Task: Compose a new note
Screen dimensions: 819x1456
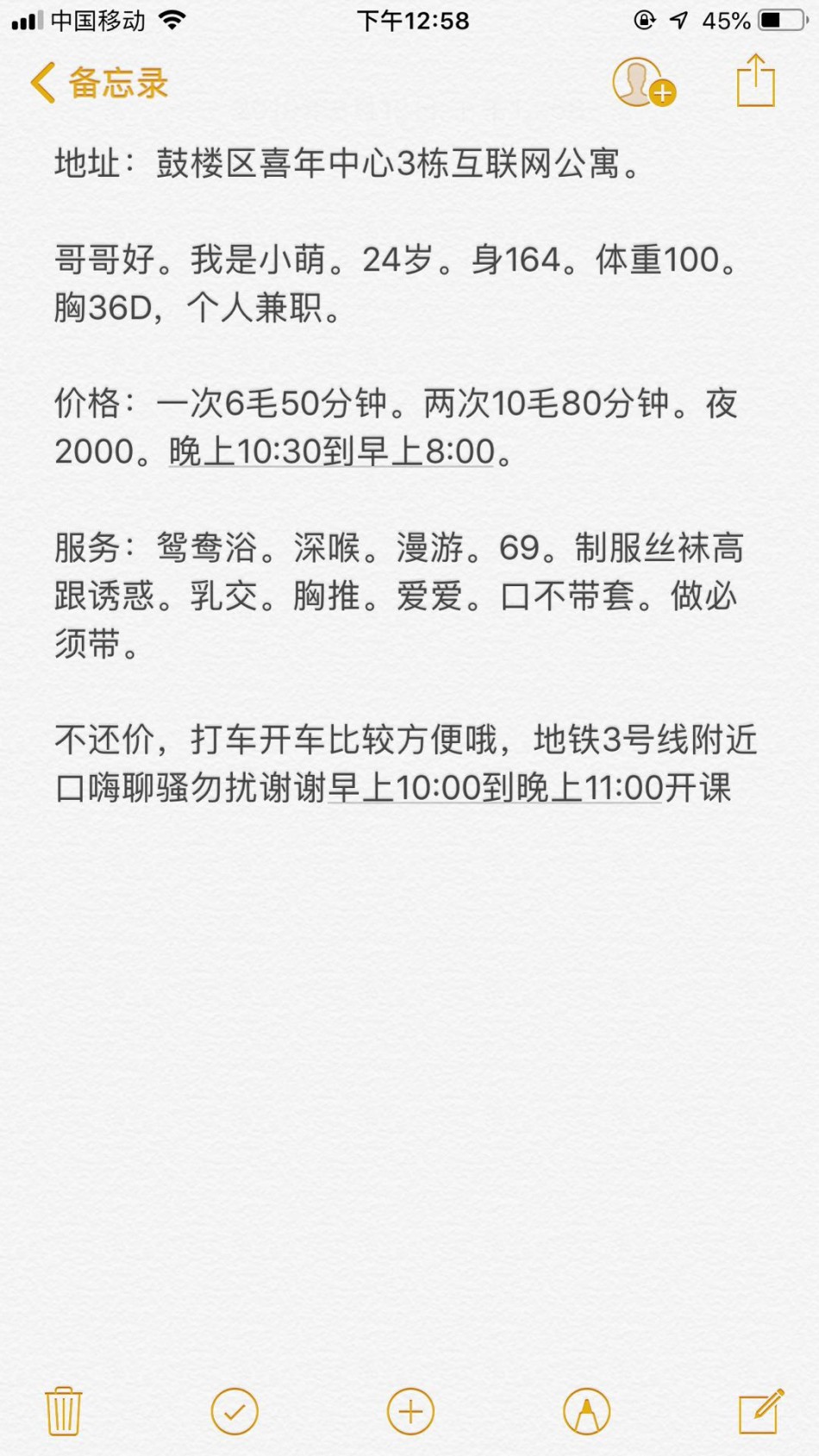Action: tap(761, 1410)
